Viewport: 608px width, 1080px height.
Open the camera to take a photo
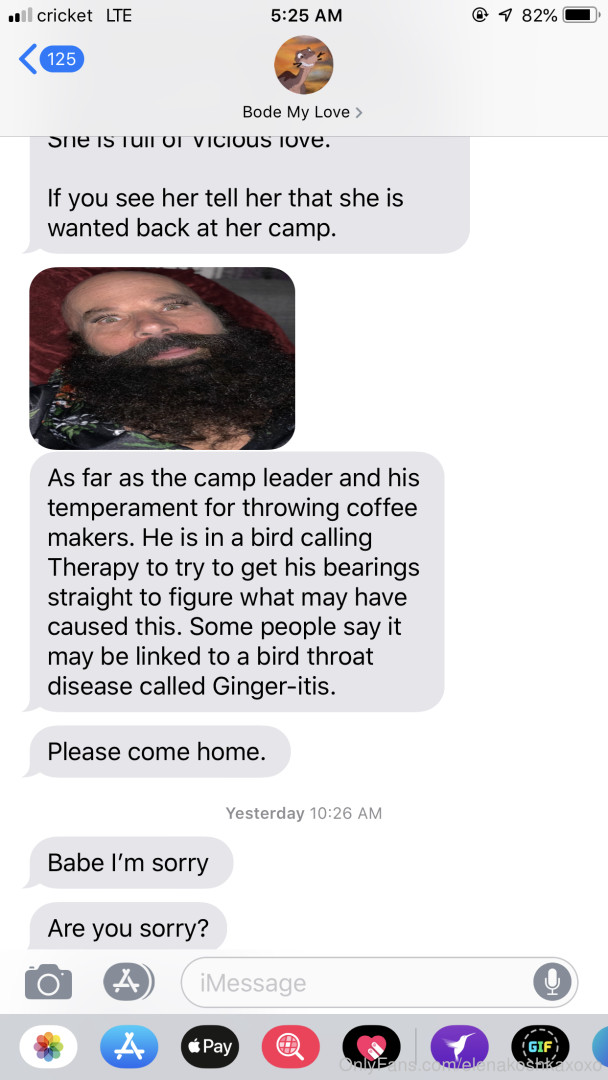48,981
